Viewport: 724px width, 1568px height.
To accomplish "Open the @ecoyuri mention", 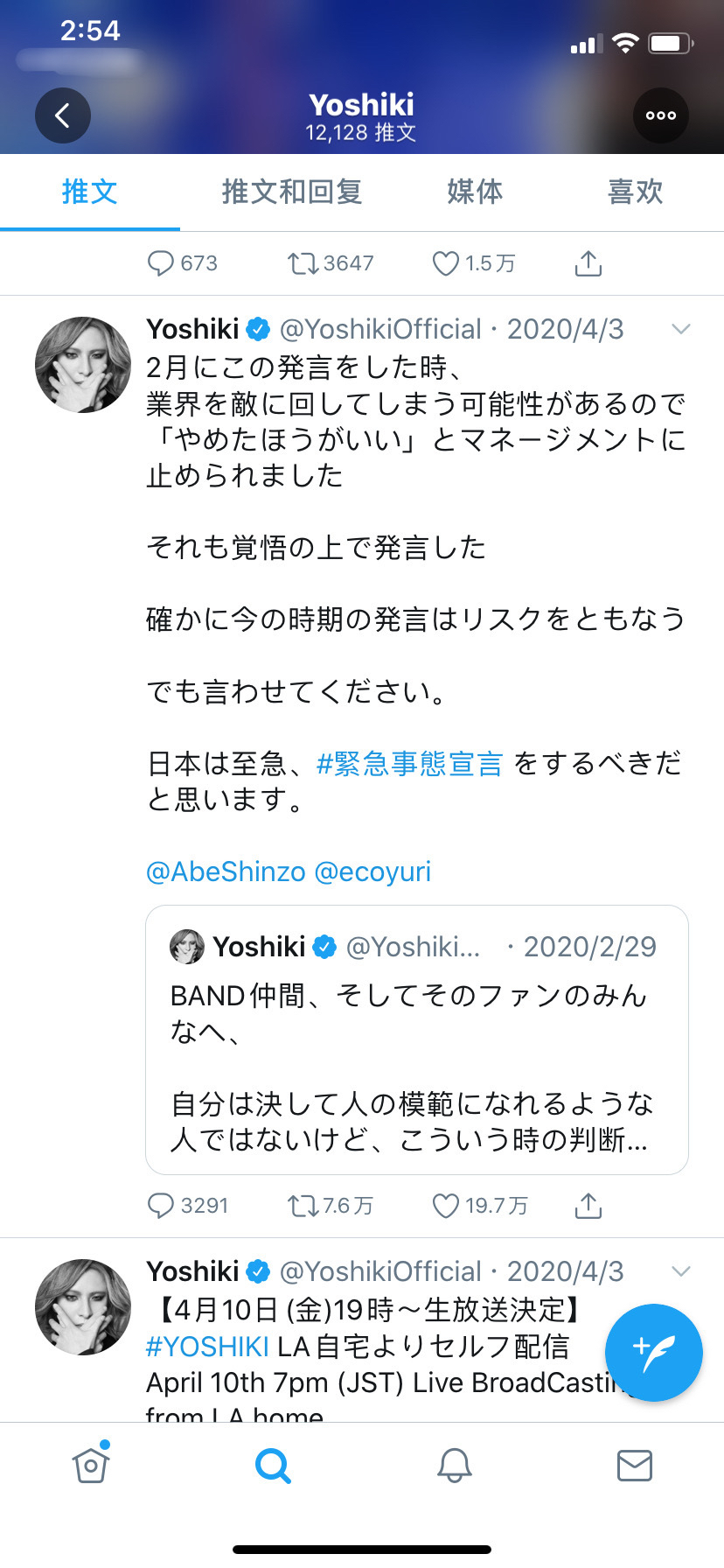I will point(372,871).
